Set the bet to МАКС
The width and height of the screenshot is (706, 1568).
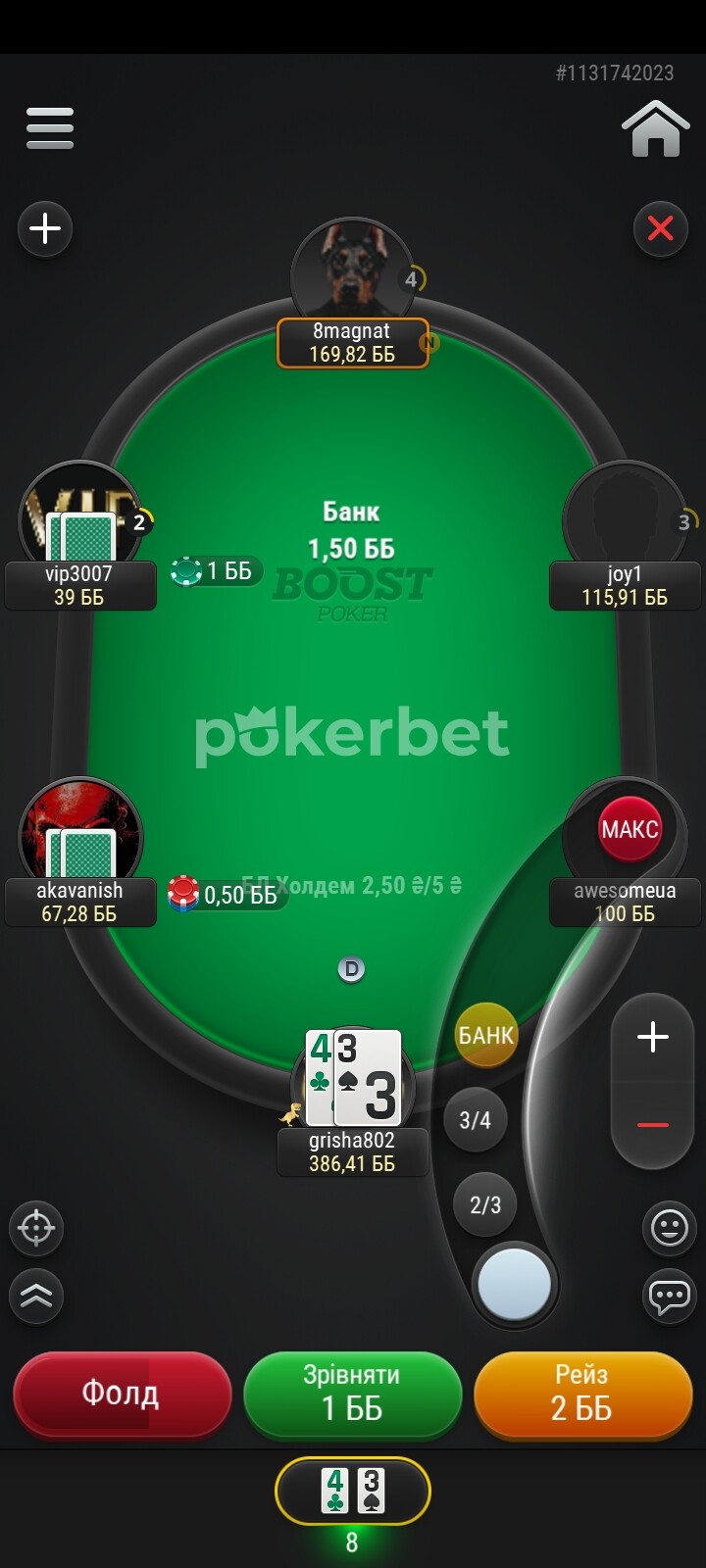[x=630, y=829]
